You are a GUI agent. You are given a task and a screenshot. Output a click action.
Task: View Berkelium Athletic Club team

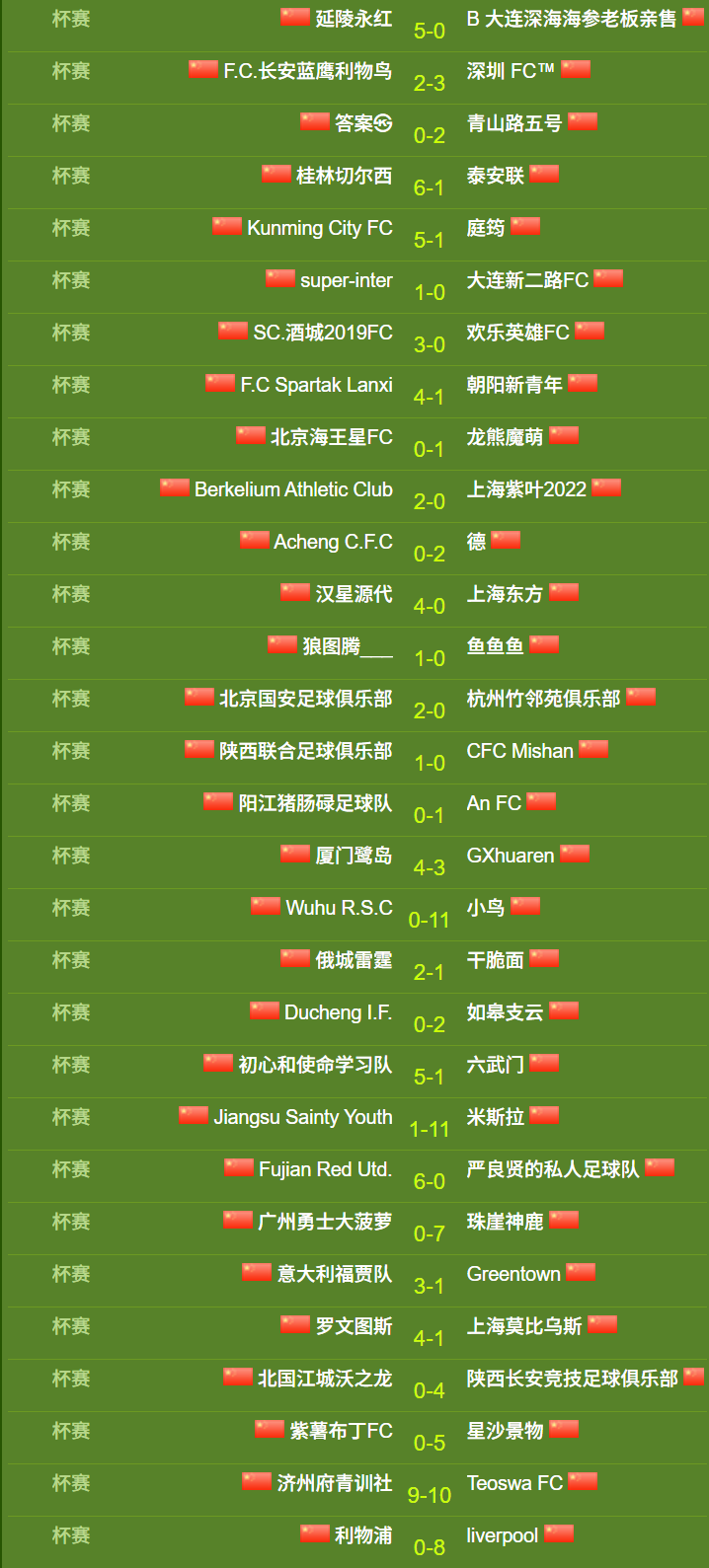pos(293,489)
